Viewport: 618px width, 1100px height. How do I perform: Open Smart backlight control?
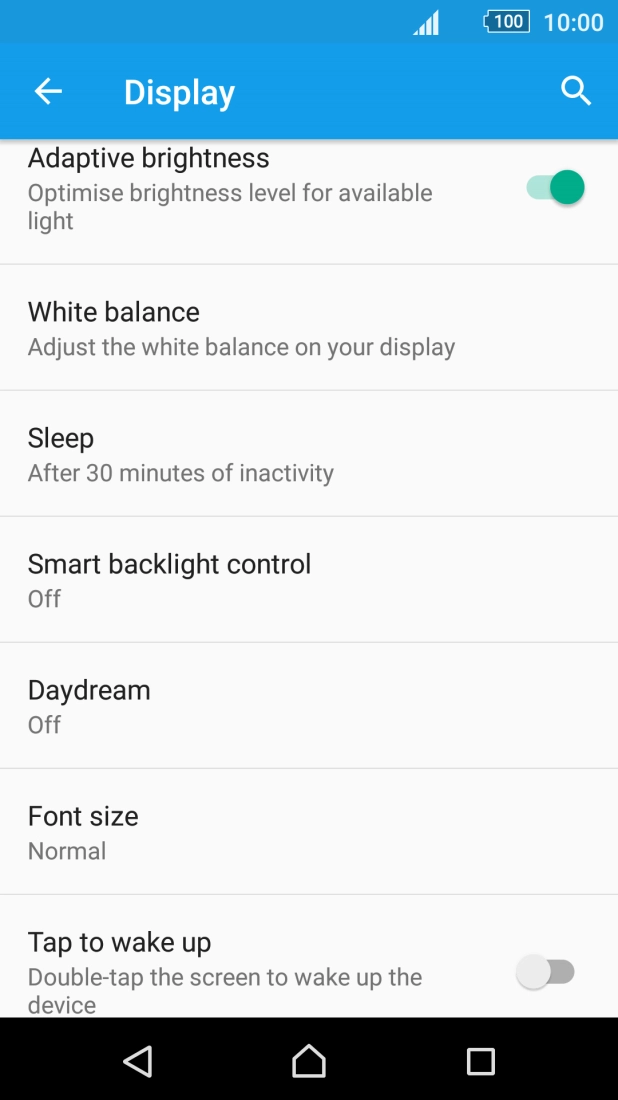(309, 580)
